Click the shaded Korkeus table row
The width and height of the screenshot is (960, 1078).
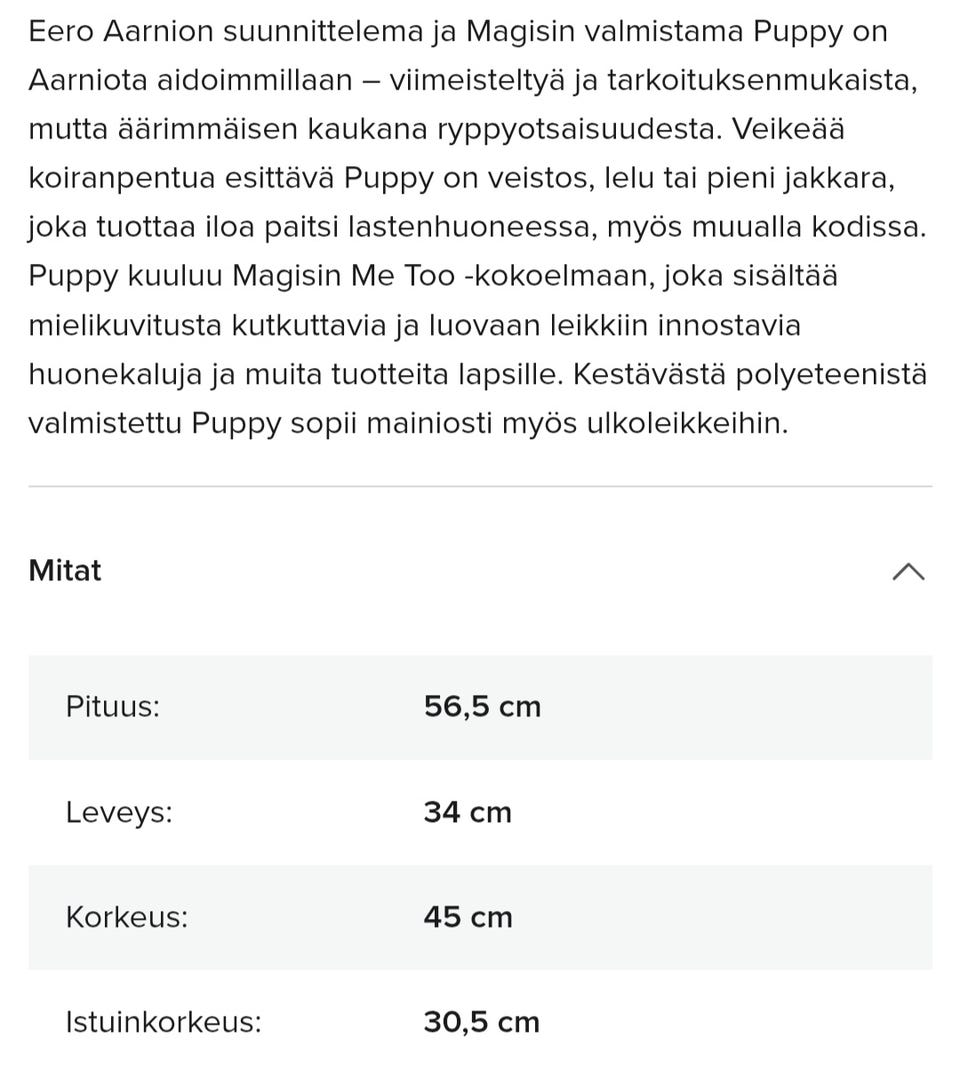click(480, 917)
